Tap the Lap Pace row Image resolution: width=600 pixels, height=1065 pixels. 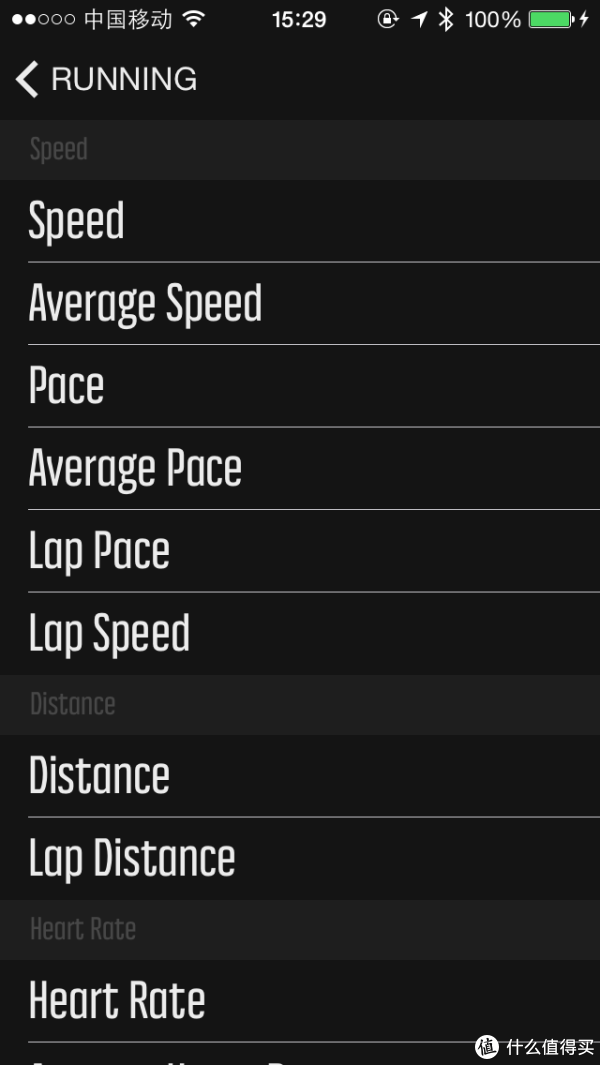click(x=300, y=552)
